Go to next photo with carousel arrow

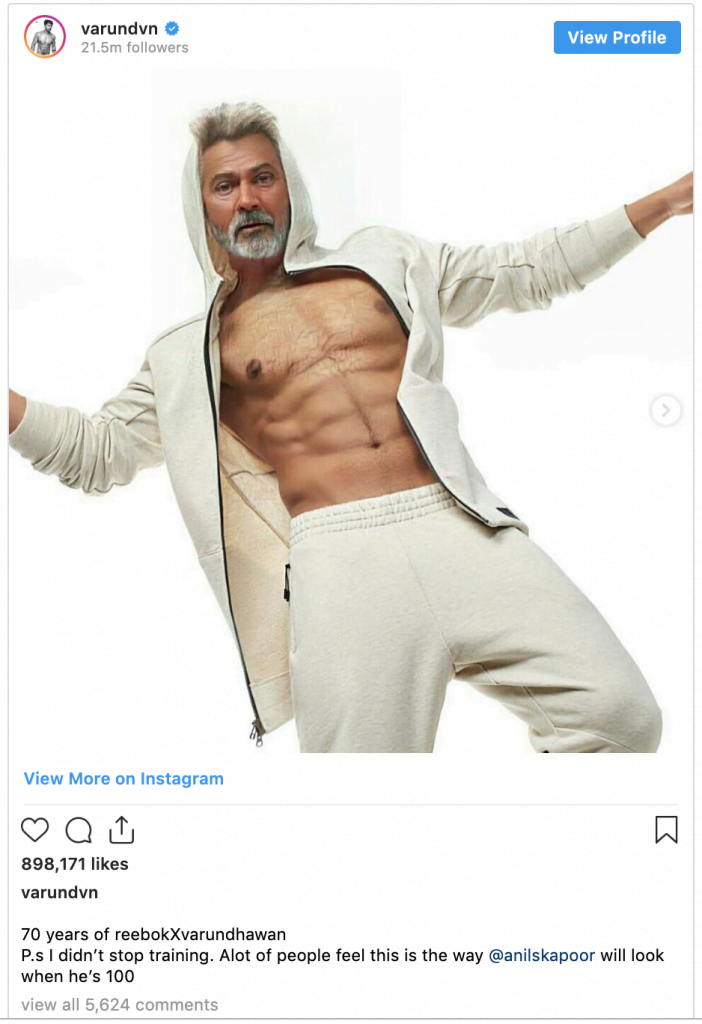pos(665,410)
